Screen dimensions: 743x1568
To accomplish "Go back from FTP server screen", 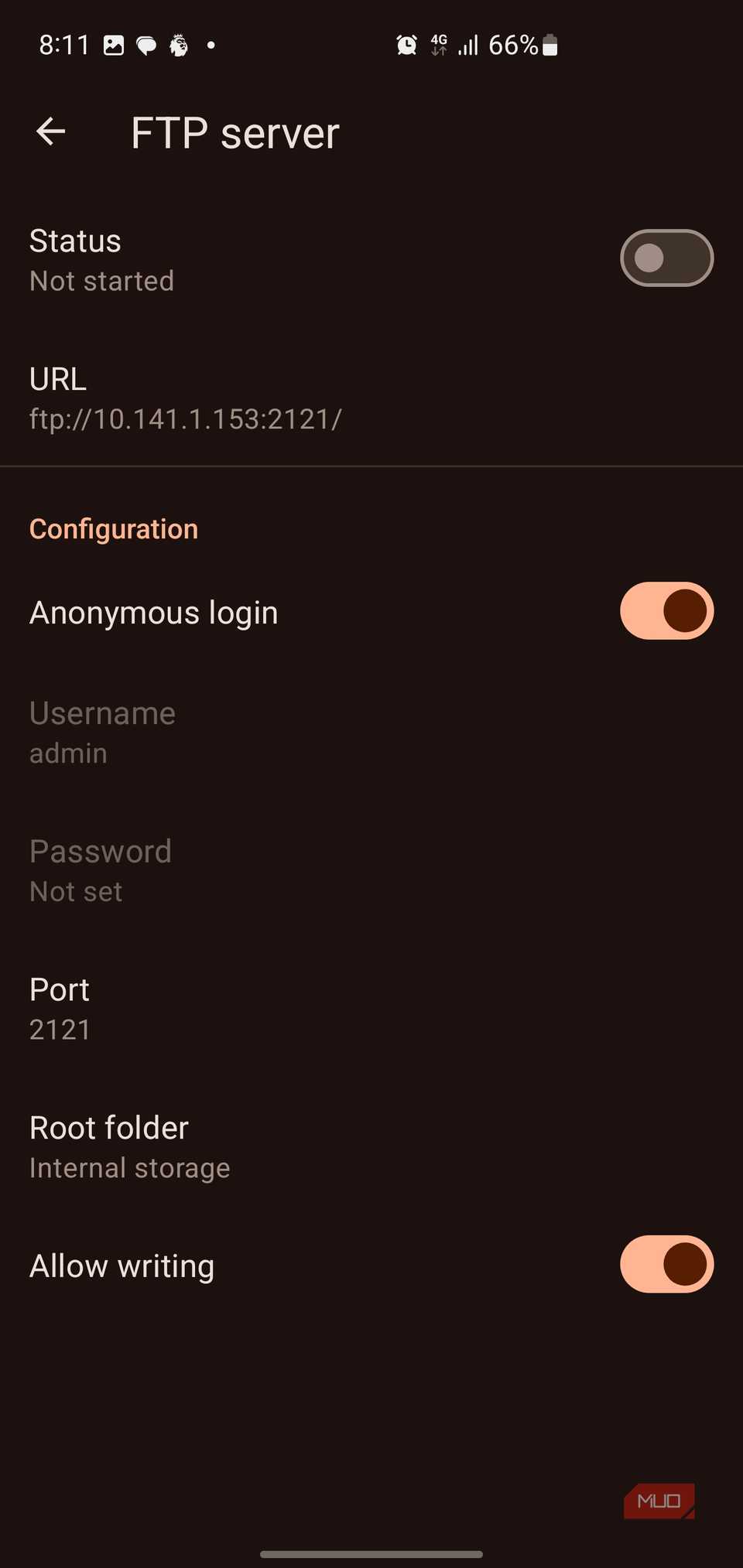I will tap(51, 132).
